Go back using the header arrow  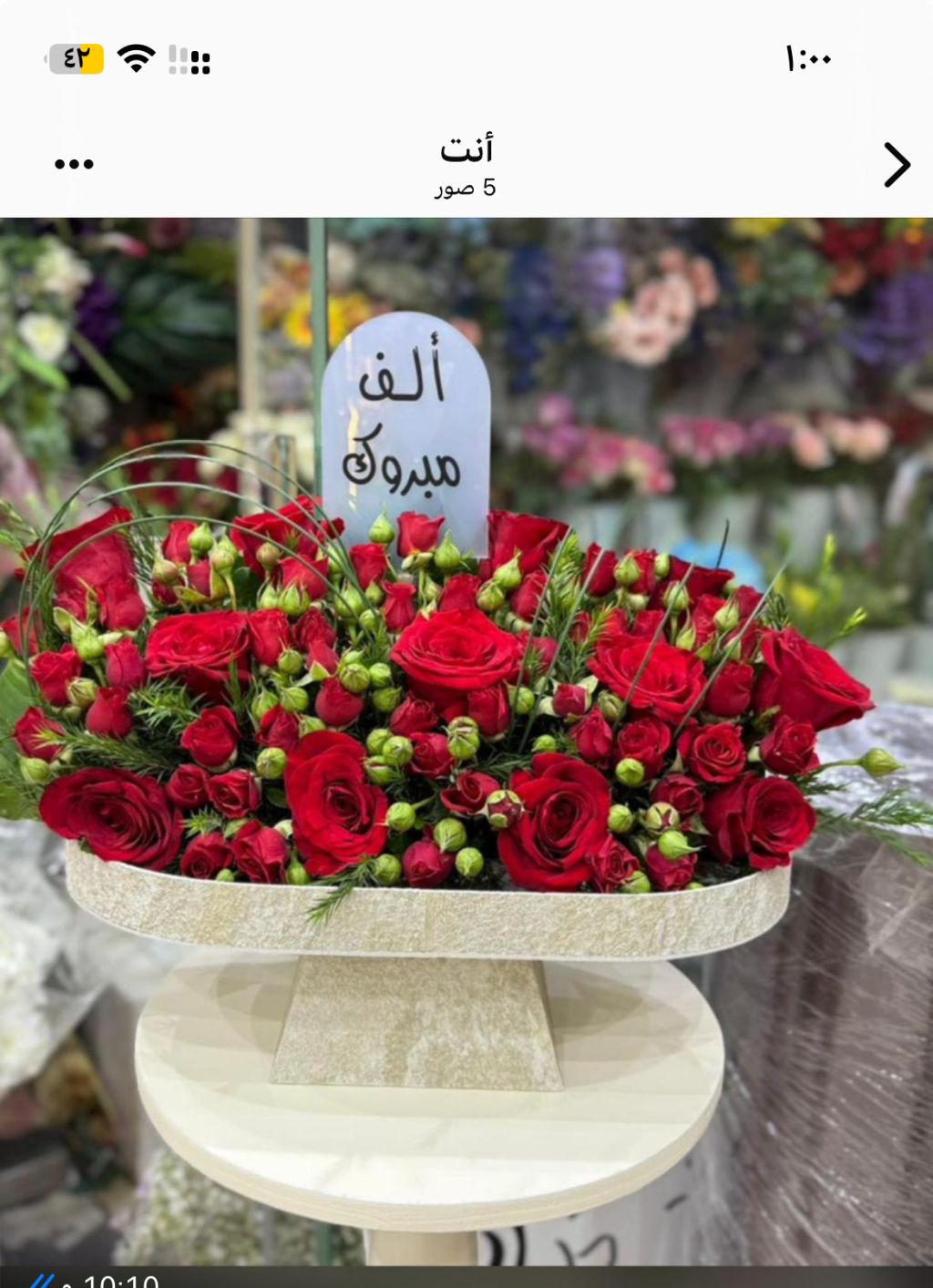pos(897,165)
